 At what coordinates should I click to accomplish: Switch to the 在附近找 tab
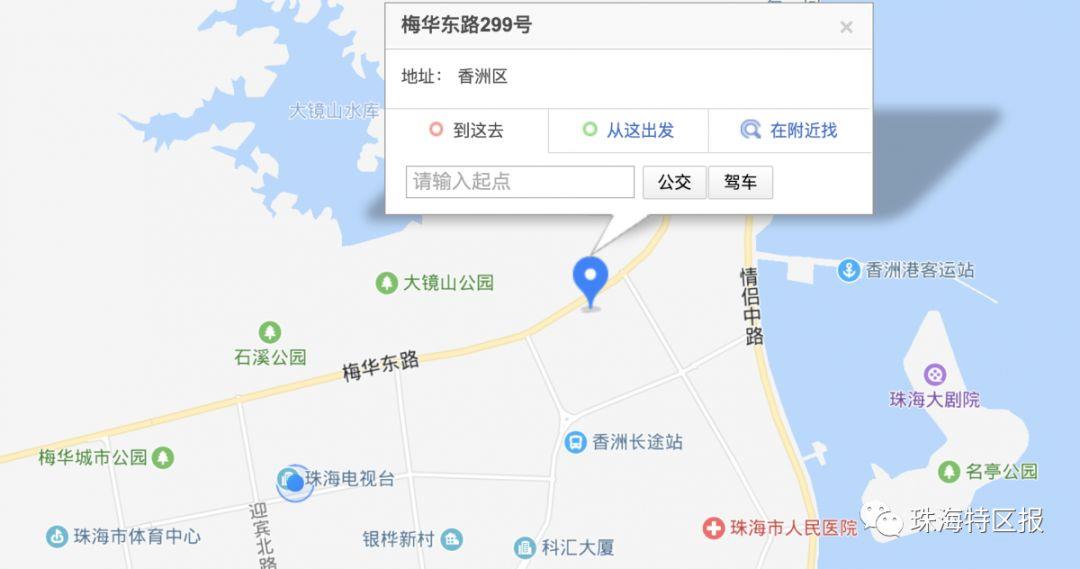pos(789,130)
